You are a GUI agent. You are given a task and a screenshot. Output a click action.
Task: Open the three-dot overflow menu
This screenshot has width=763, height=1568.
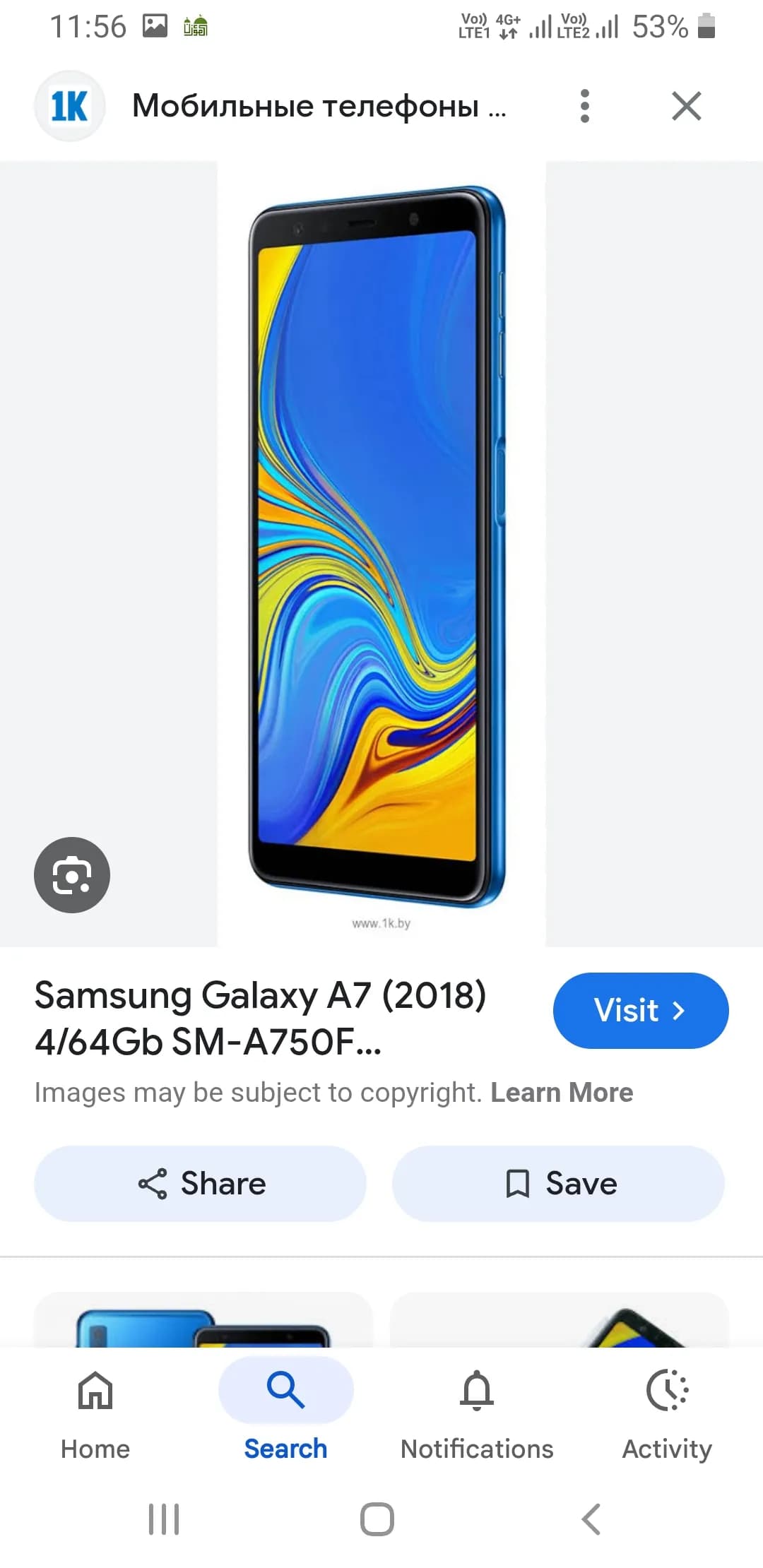click(584, 106)
